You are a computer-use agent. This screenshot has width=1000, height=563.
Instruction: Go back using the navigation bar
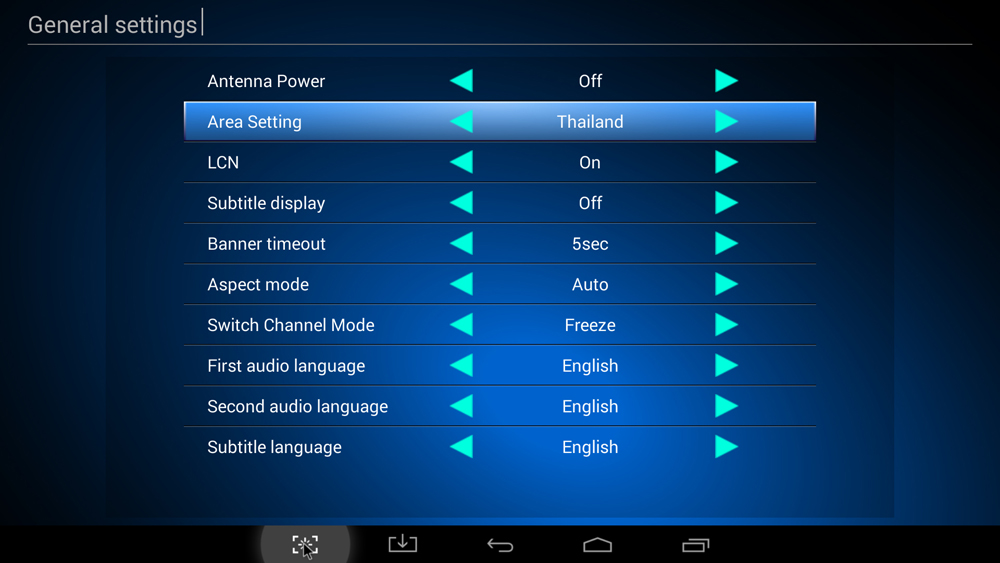[x=500, y=545]
